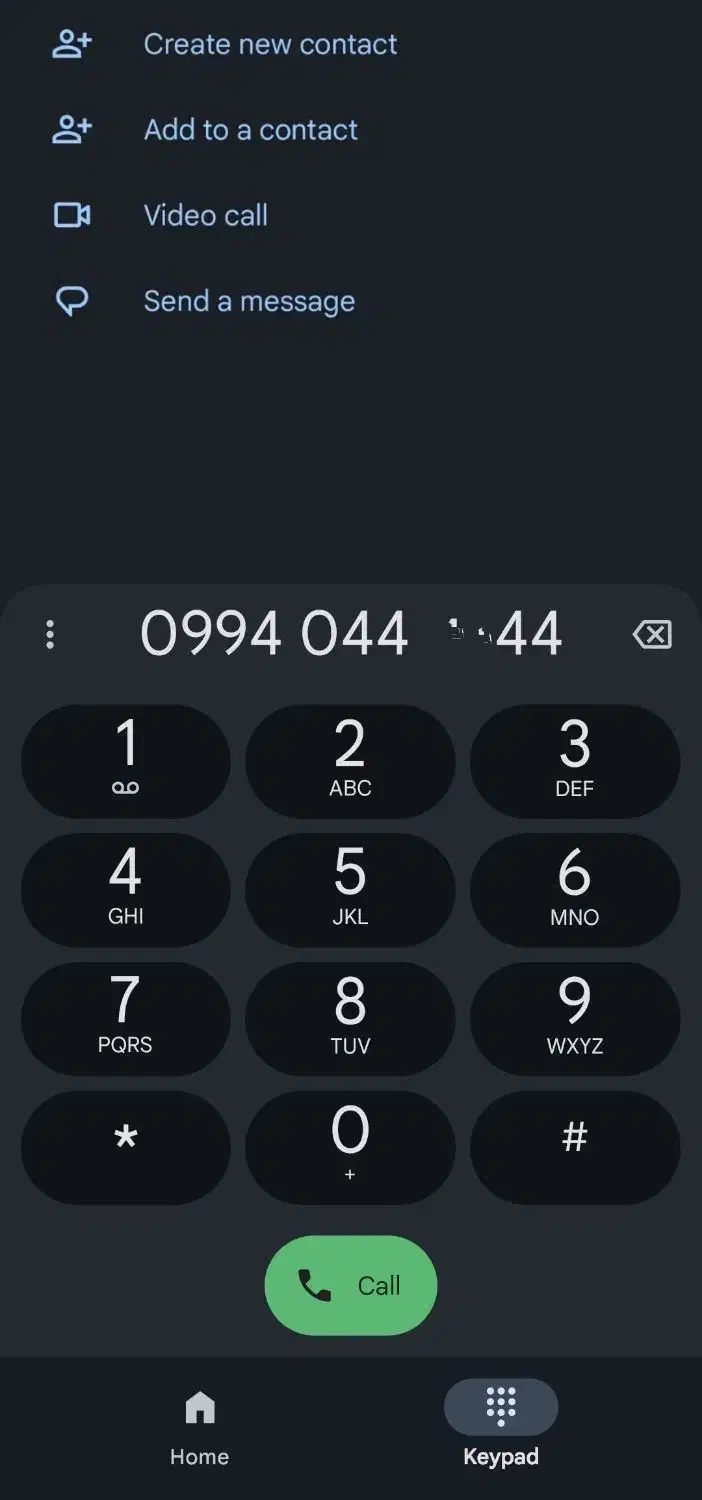Tap the 2 ABC key

click(350, 762)
